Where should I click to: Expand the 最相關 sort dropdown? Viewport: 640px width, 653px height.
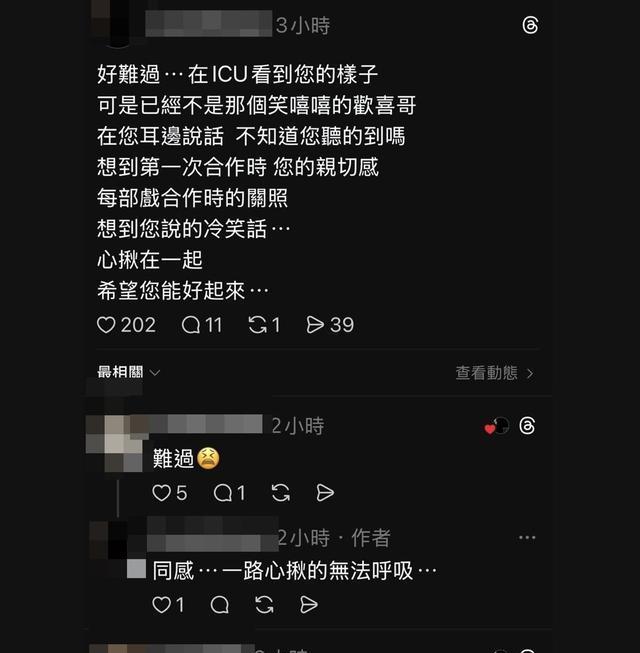click(x=129, y=373)
